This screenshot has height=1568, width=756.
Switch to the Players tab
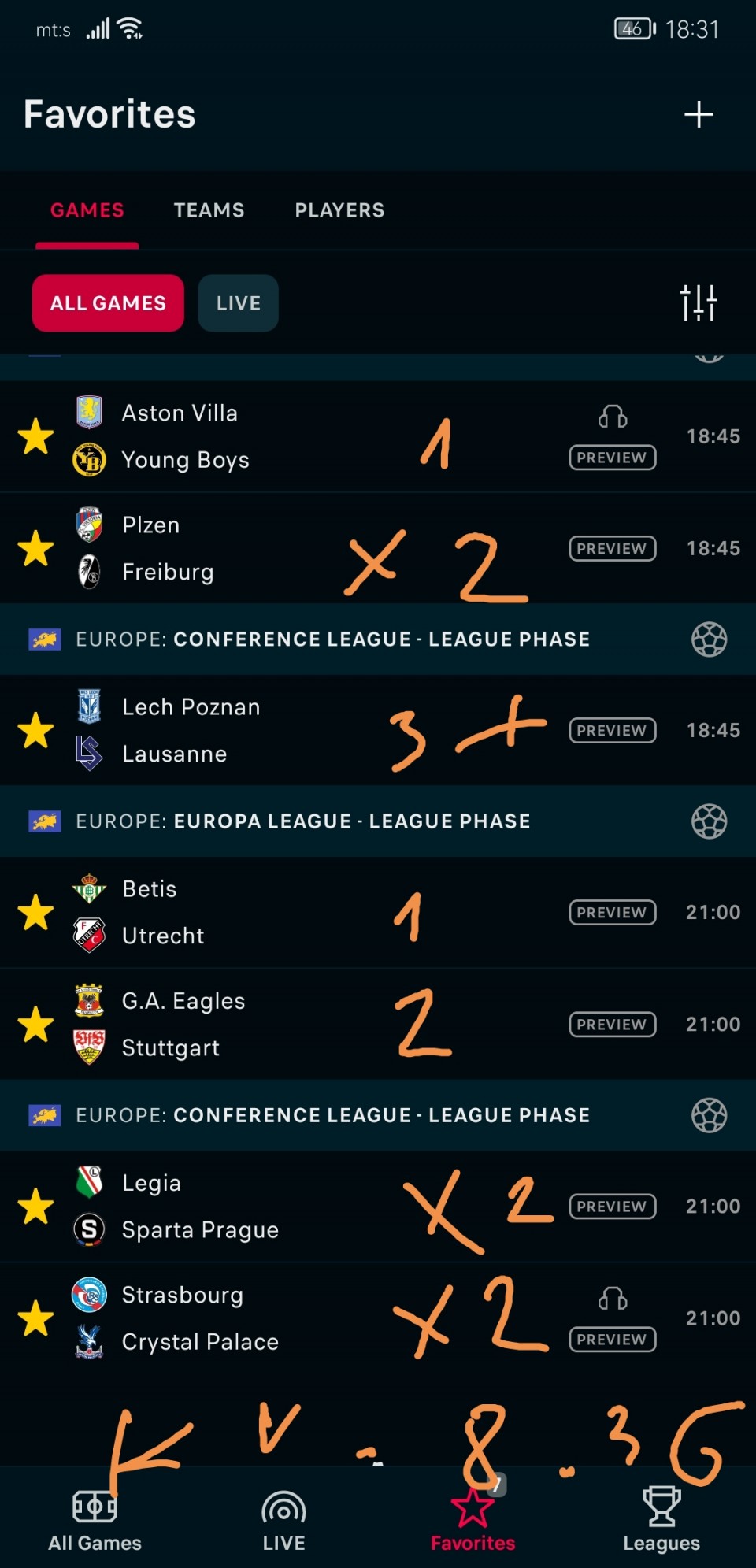click(x=339, y=210)
